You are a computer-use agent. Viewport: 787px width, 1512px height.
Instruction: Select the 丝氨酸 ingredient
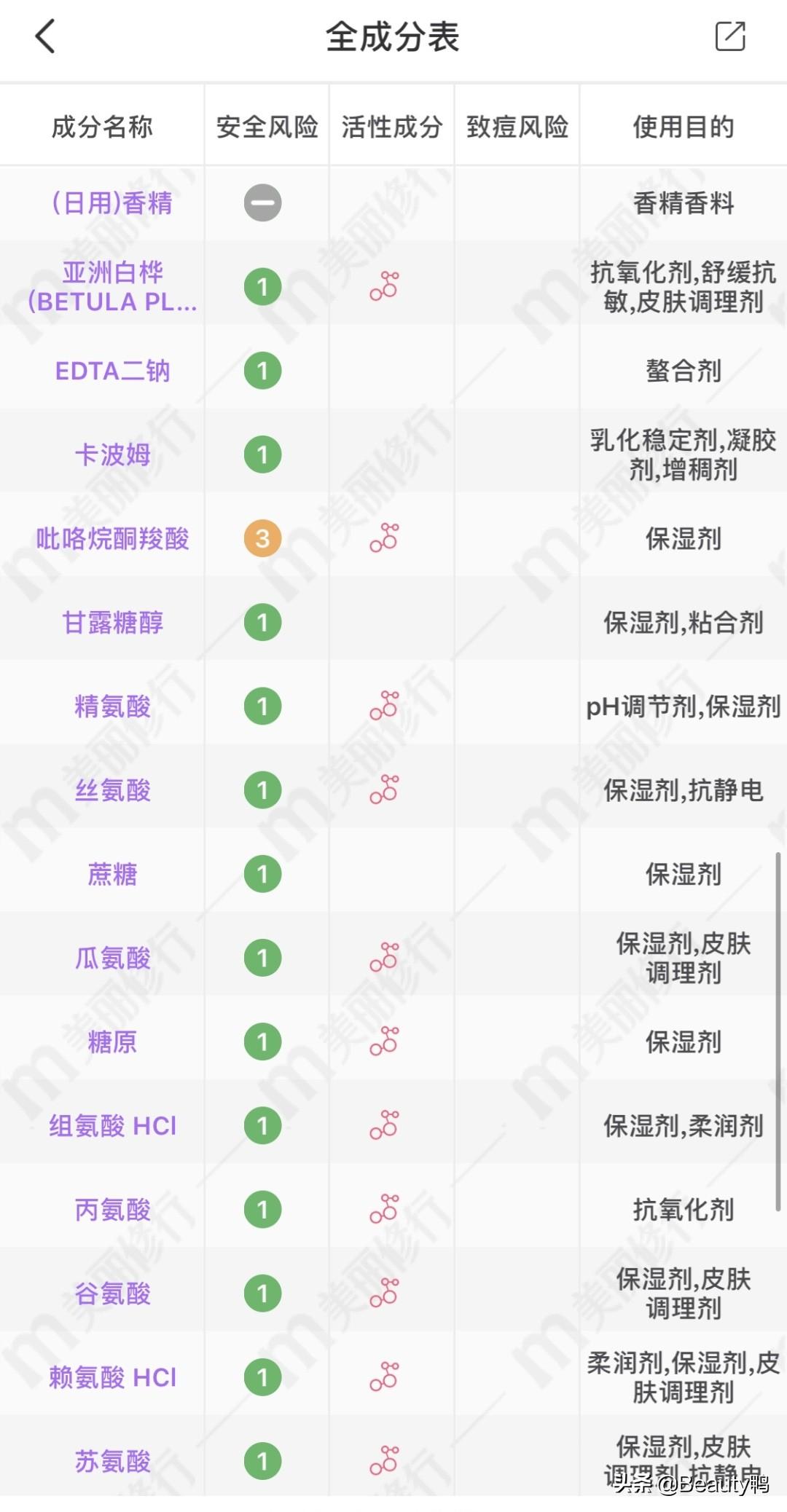coord(112,790)
